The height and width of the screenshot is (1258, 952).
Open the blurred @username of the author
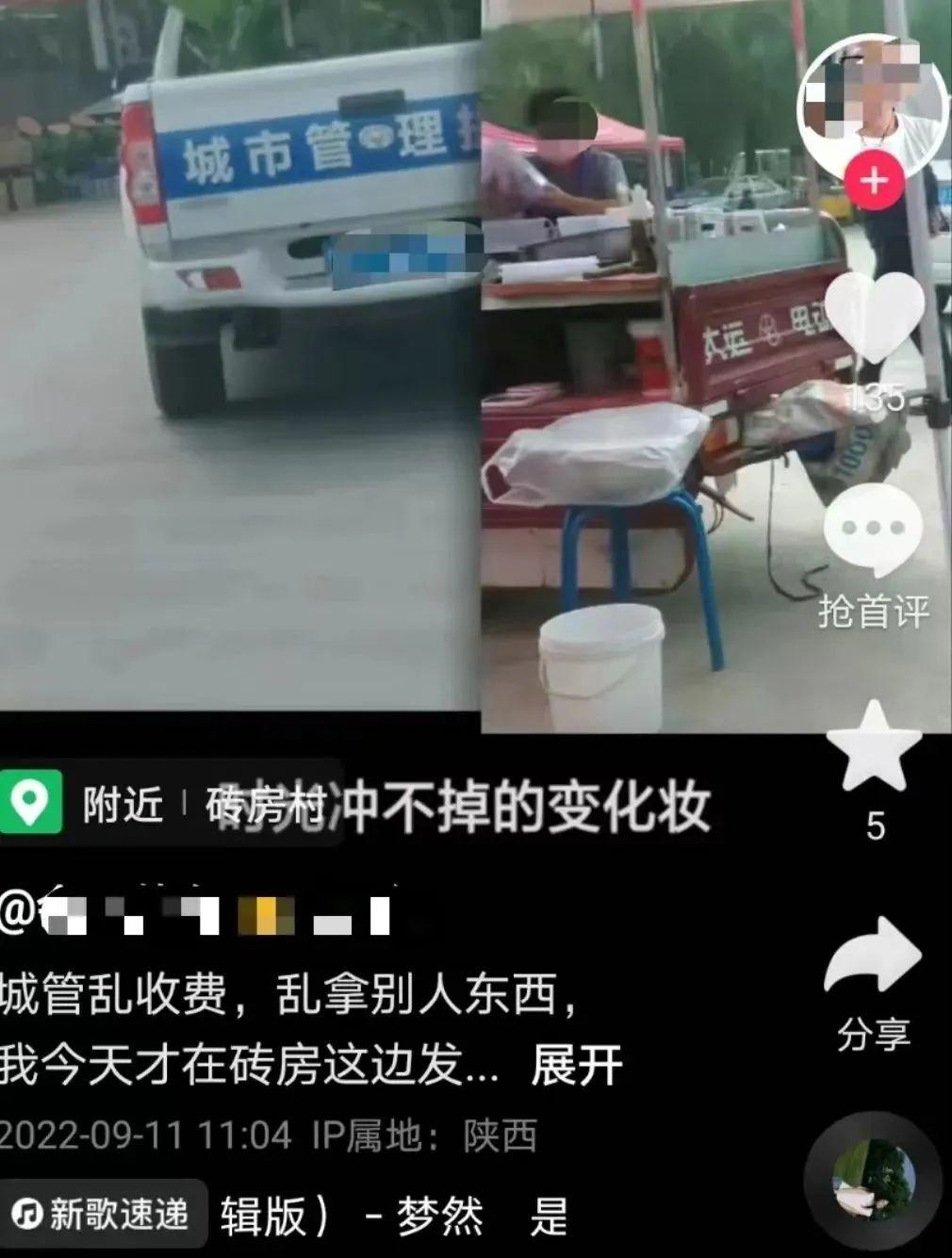(198, 912)
